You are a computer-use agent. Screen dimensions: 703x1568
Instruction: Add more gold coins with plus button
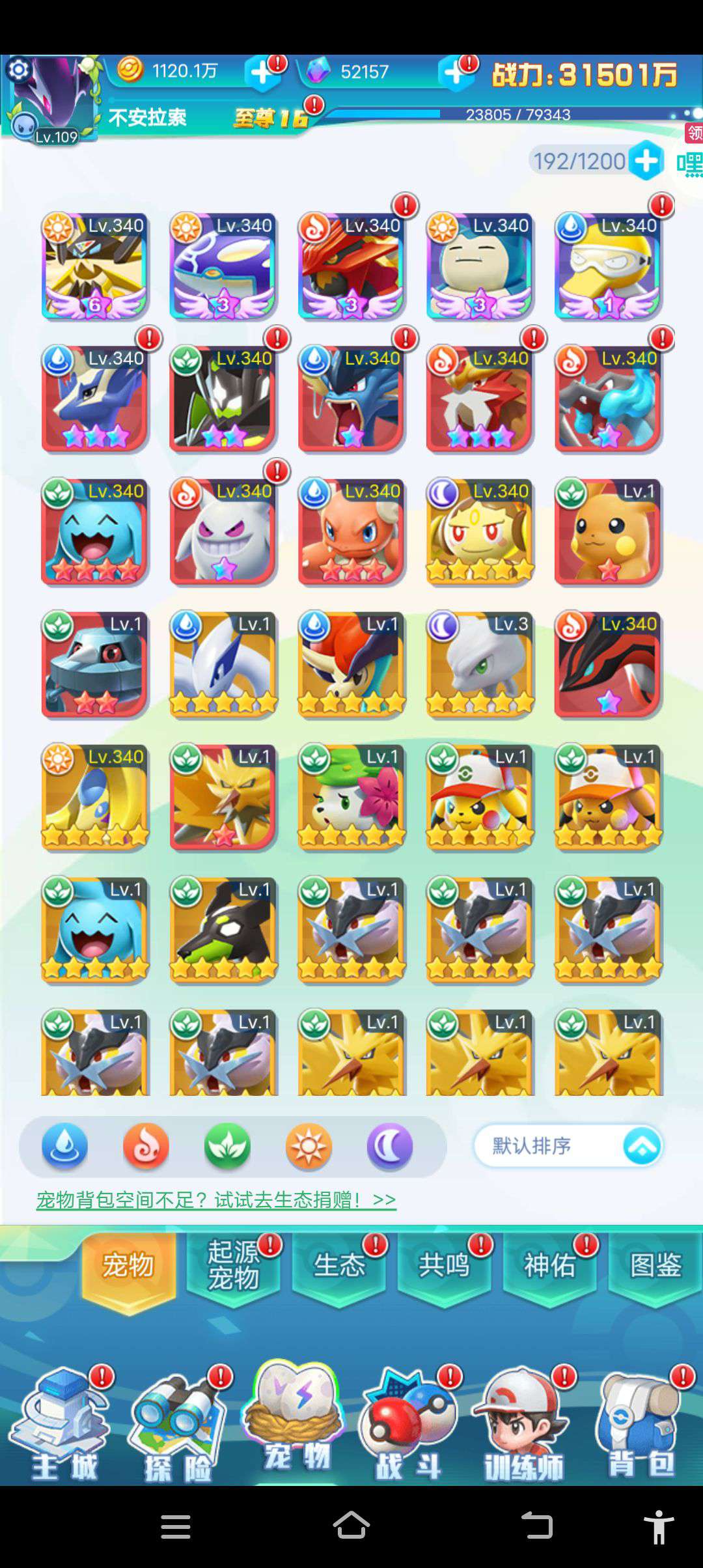(x=262, y=73)
